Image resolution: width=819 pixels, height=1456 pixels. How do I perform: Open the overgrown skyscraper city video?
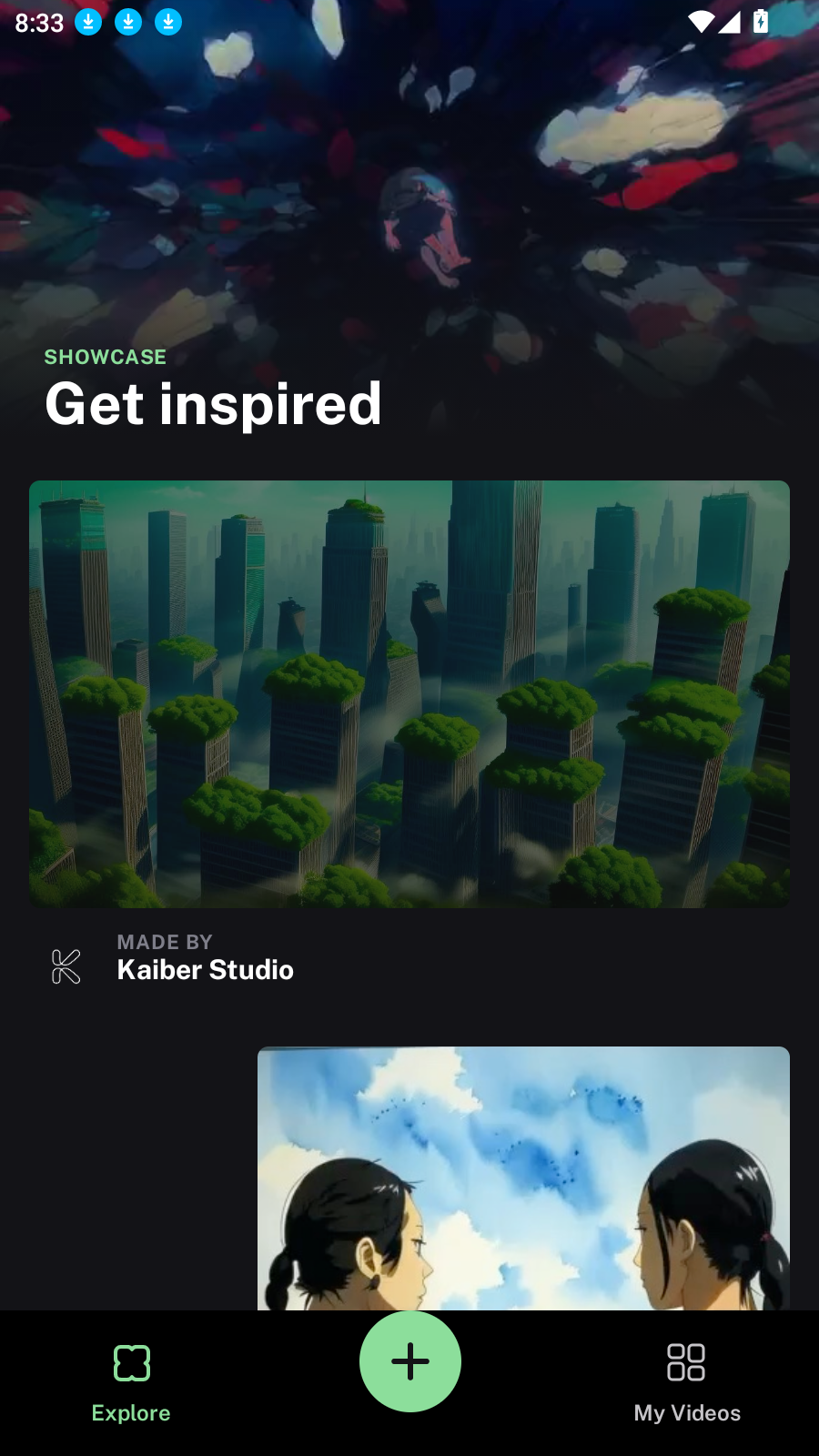(409, 693)
